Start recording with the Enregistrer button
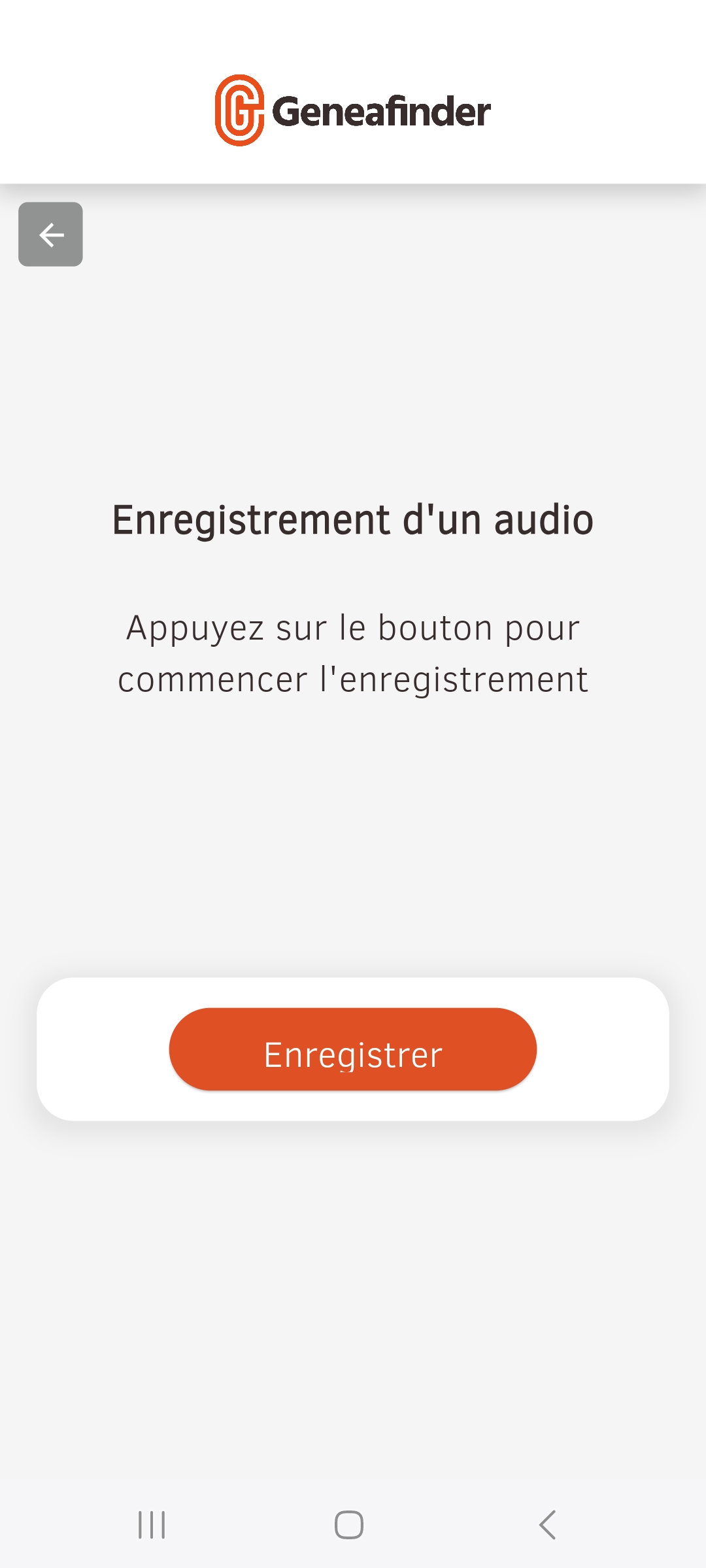The width and height of the screenshot is (706, 1568). [352, 1049]
